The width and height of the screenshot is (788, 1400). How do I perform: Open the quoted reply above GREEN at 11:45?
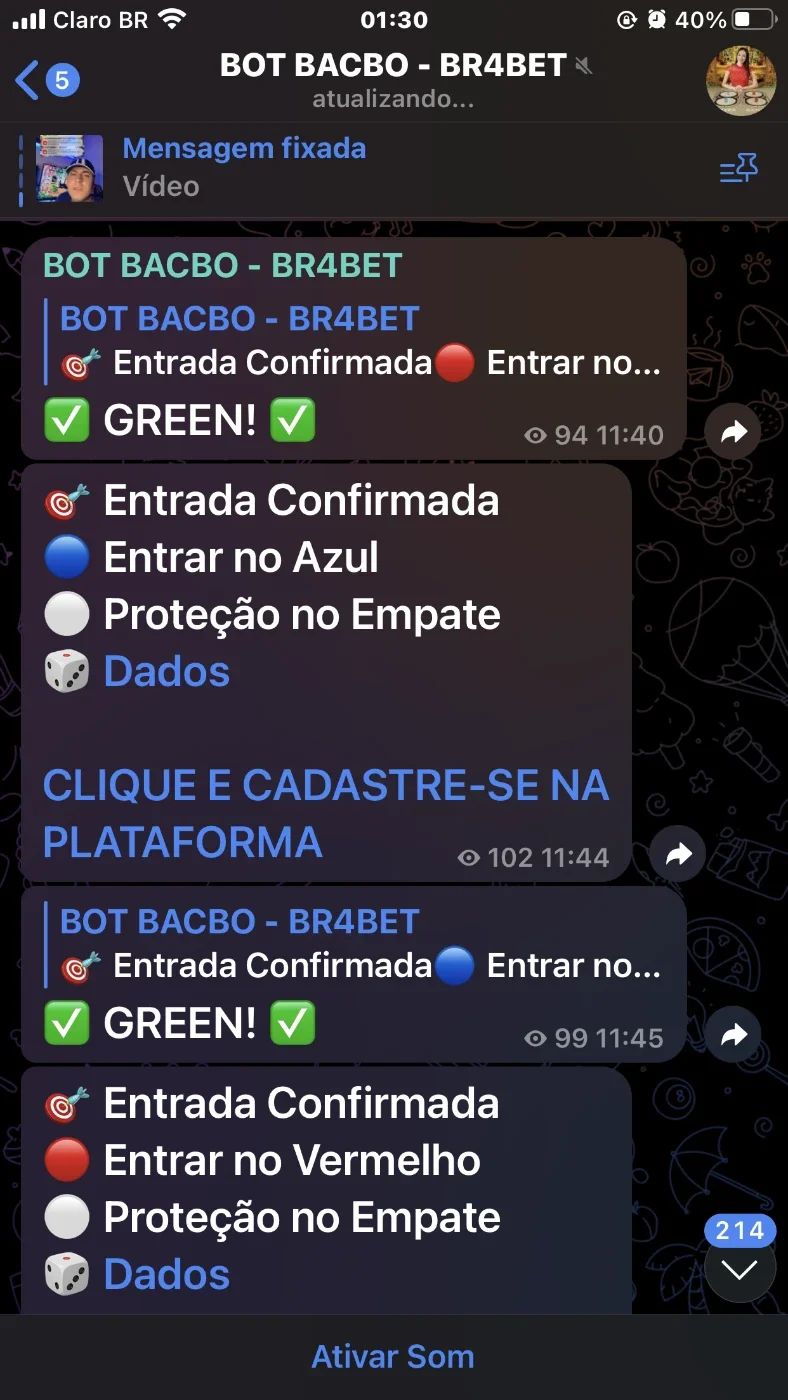click(354, 945)
